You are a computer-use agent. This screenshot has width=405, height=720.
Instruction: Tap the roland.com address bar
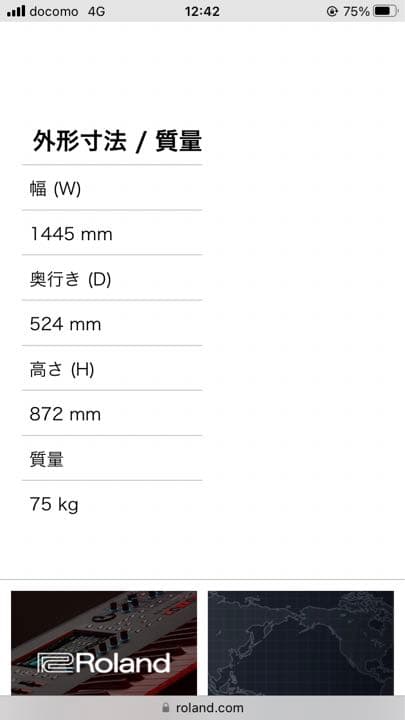202,708
